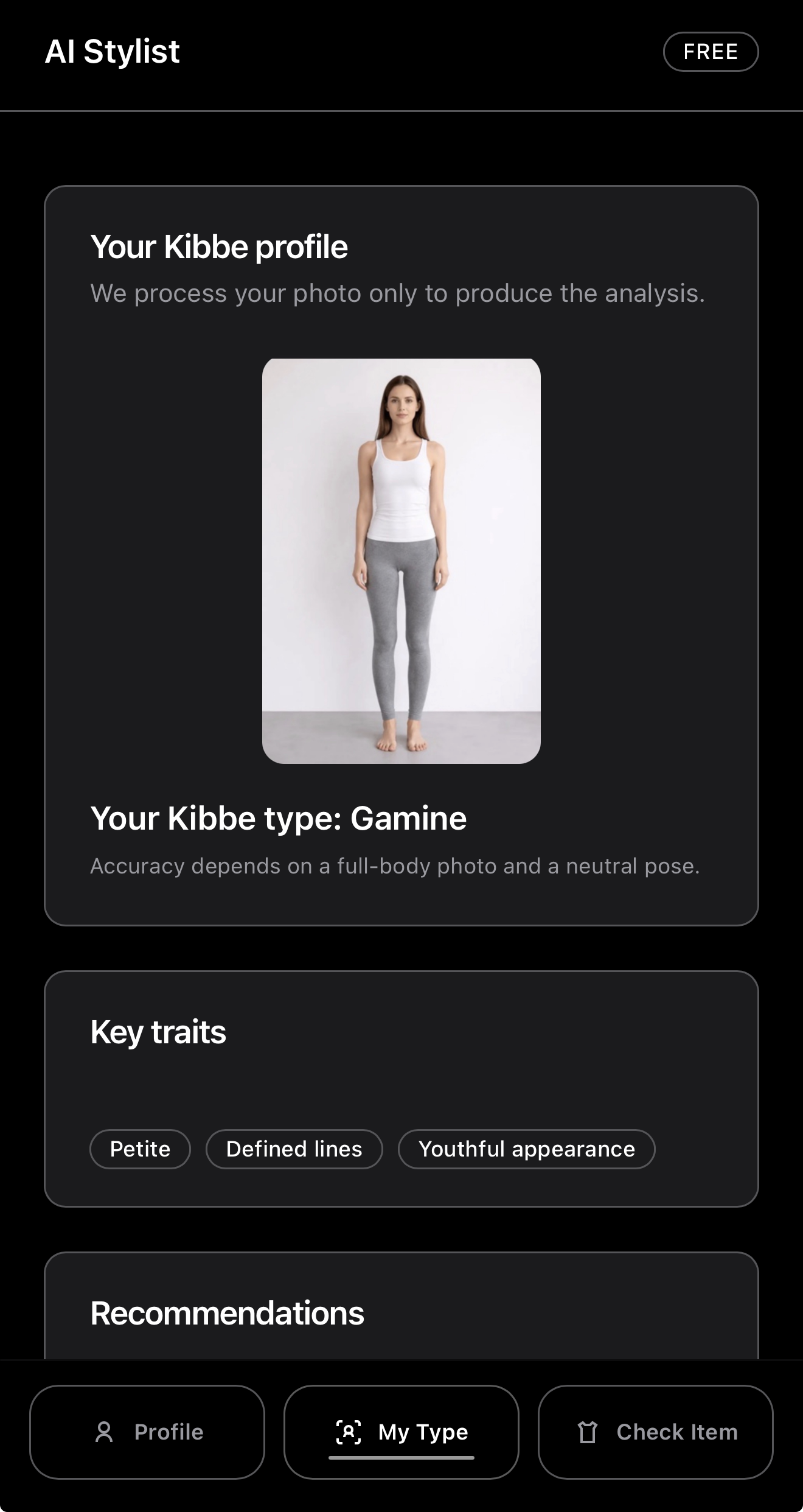Switch to the Check Item tab
Screen dimensions: 803x1512
[655, 1432]
